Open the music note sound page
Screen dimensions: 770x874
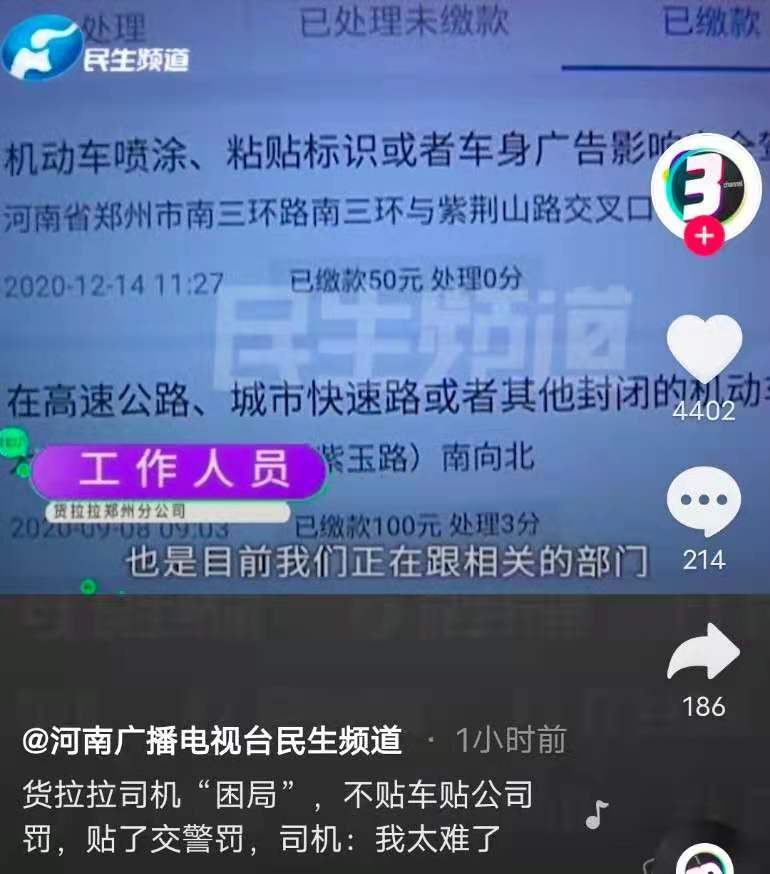pyautogui.click(x=596, y=814)
